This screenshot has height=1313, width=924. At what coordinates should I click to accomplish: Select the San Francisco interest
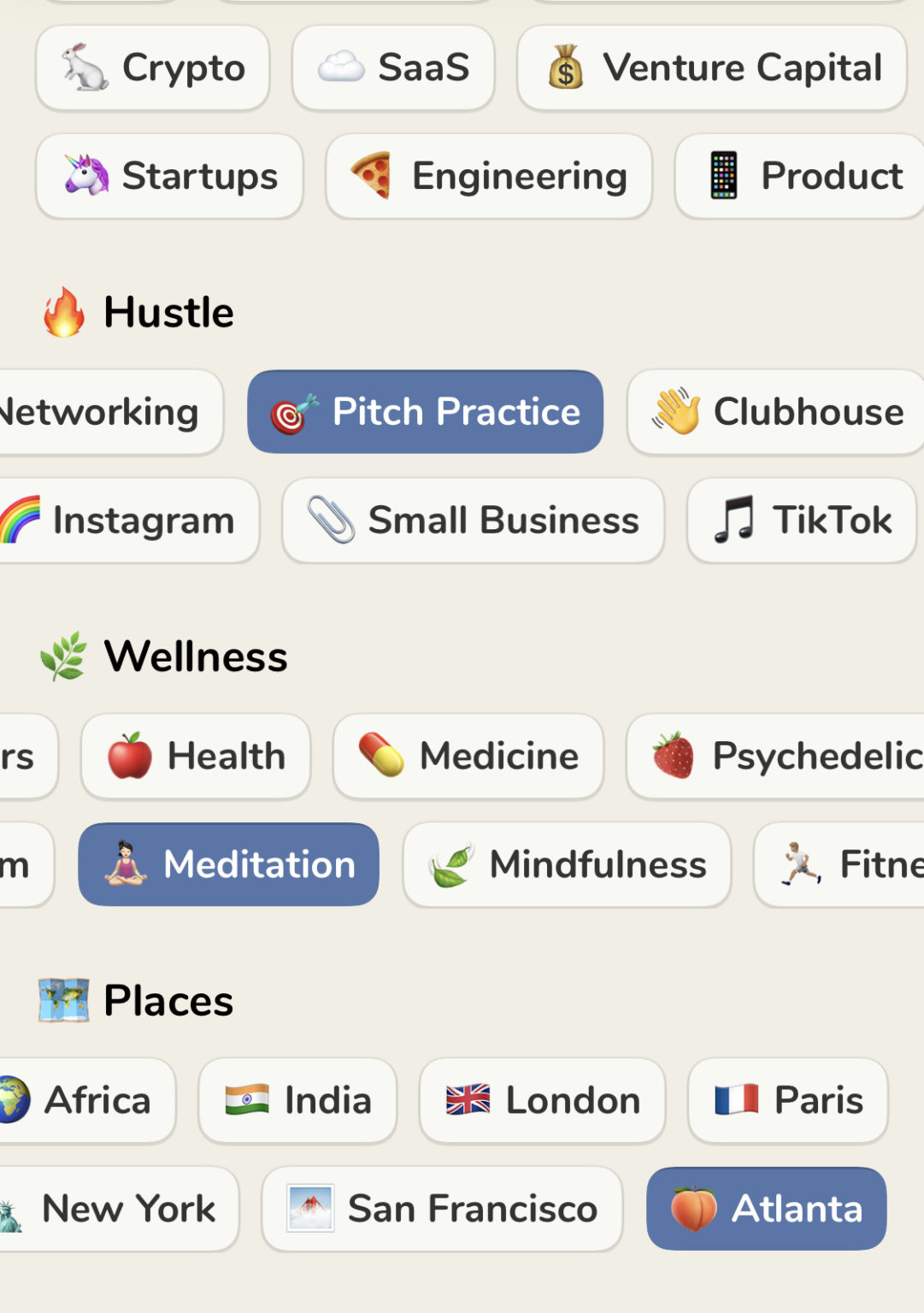[x=442, y=1209]
